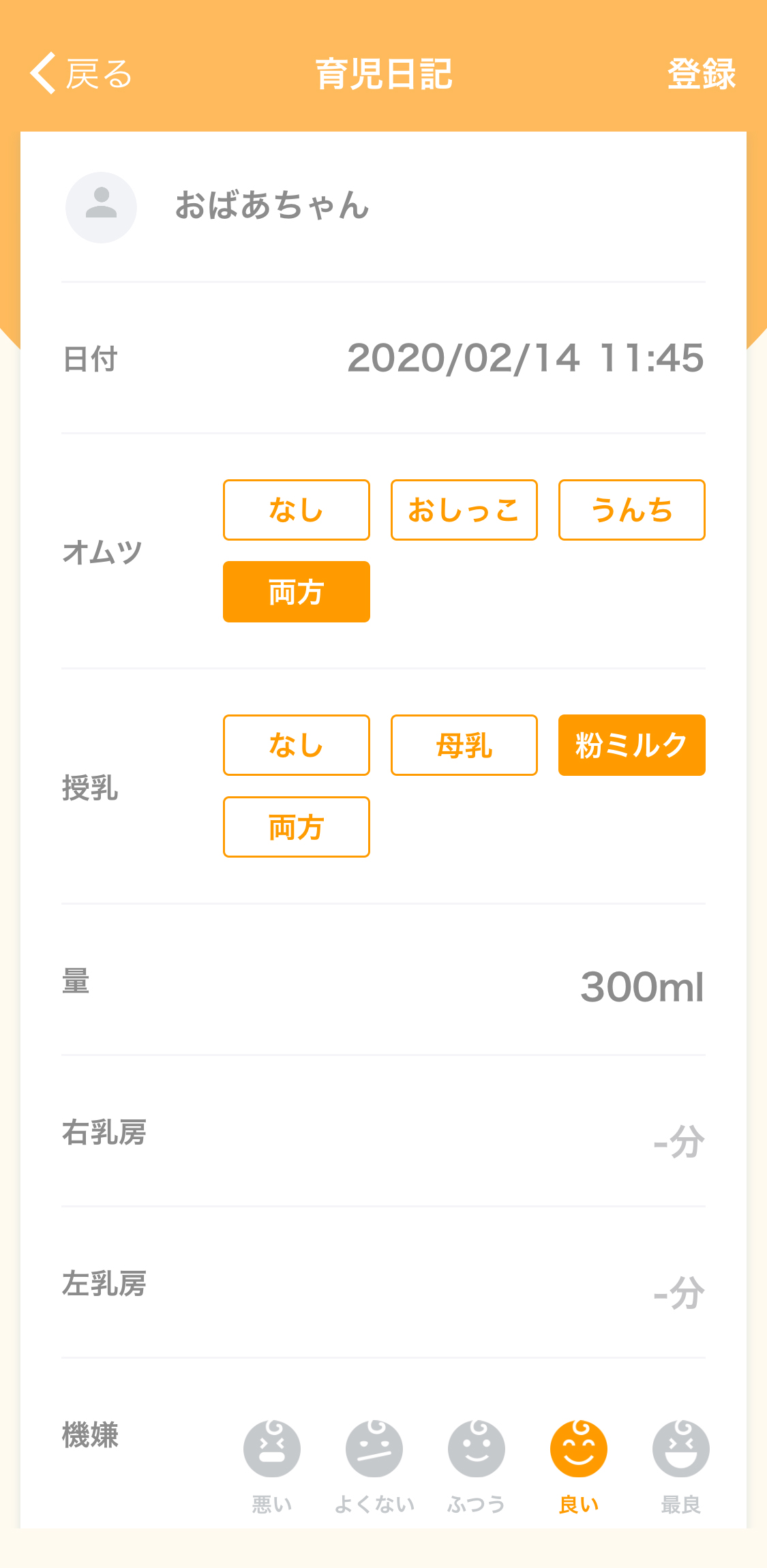Select なし in the オムツ row
Viewport: 767px width, 1568px height.
click(297, 510)
